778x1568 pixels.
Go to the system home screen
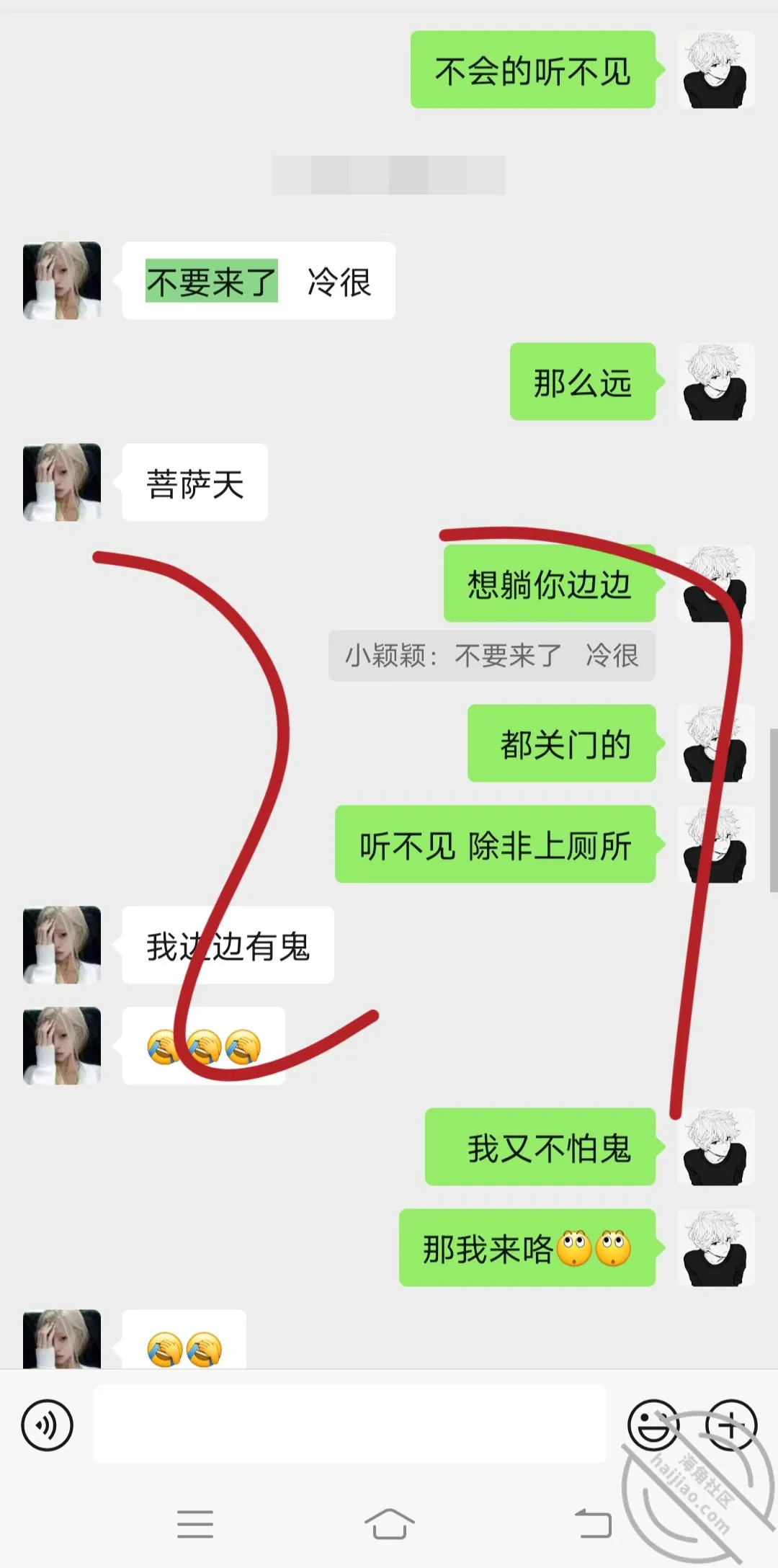[x=389, y=1524]
